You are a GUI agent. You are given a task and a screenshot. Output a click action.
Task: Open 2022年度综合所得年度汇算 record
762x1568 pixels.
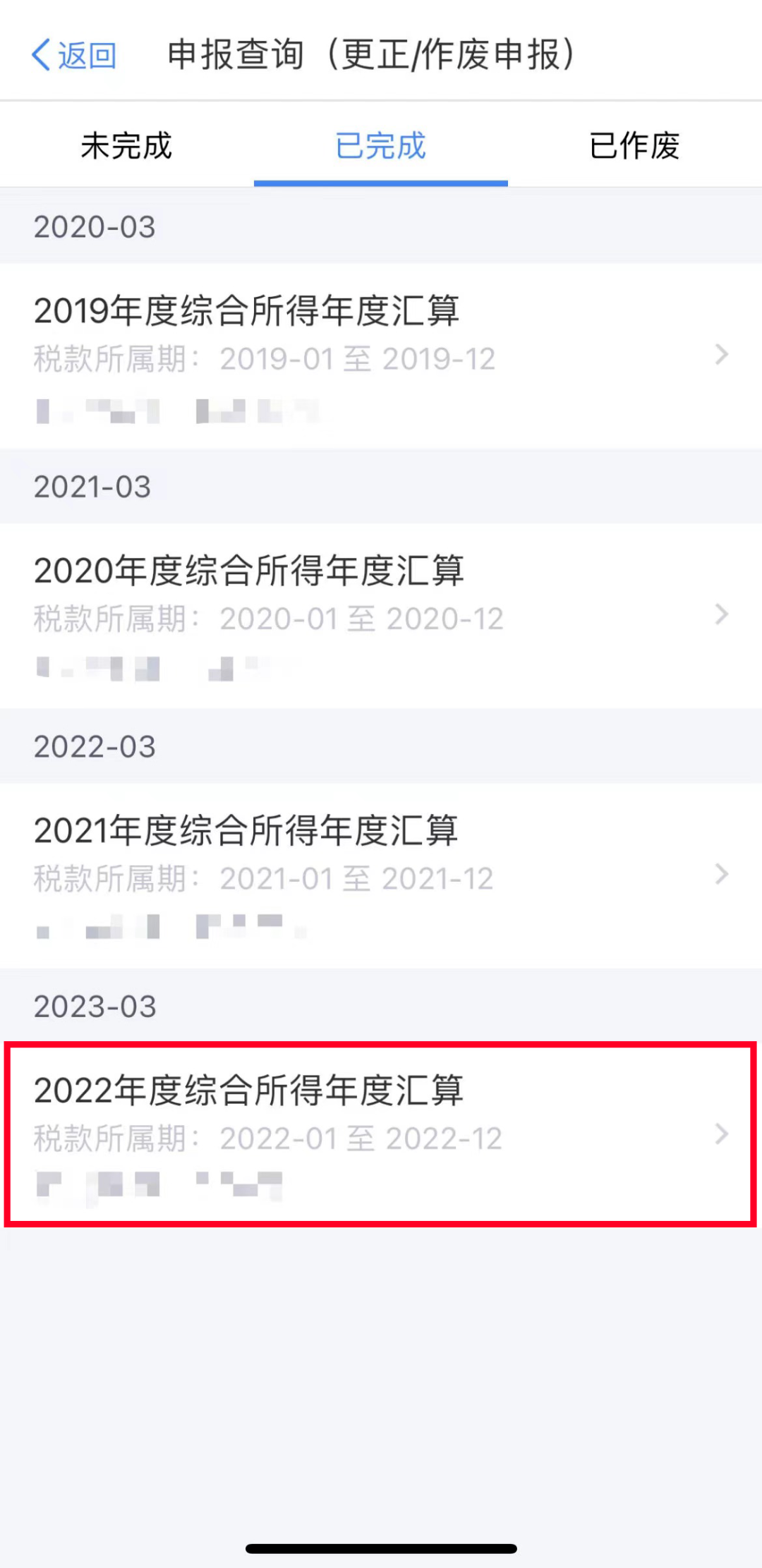[x=381, y=1135]
